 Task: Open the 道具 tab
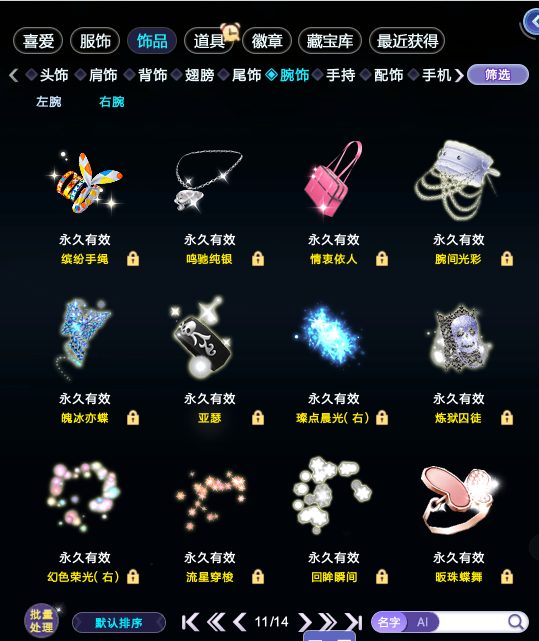click(209, 41)
